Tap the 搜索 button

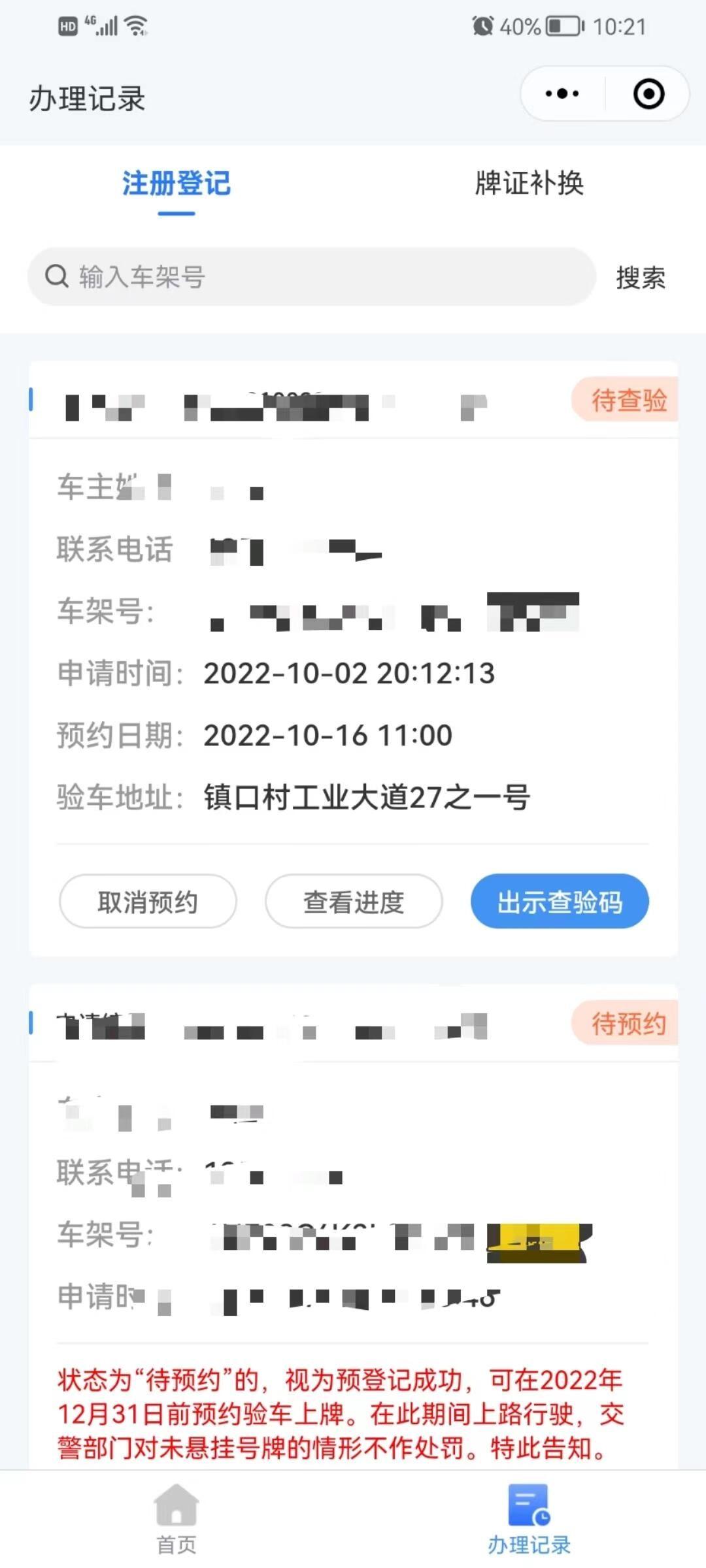tap(641, 278)
